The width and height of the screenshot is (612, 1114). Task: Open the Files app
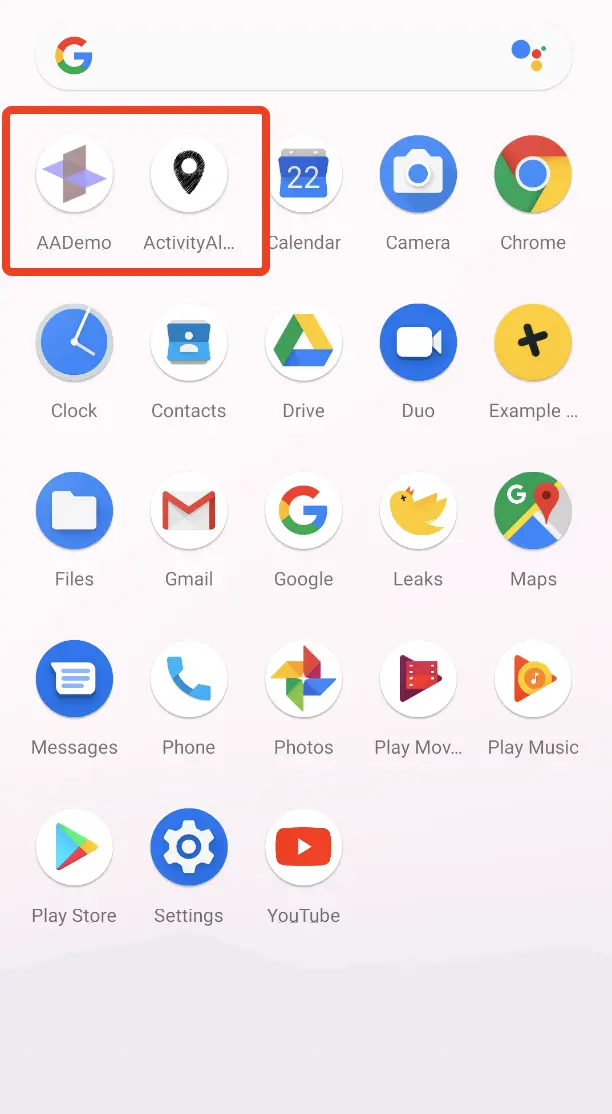pos(74,511)
